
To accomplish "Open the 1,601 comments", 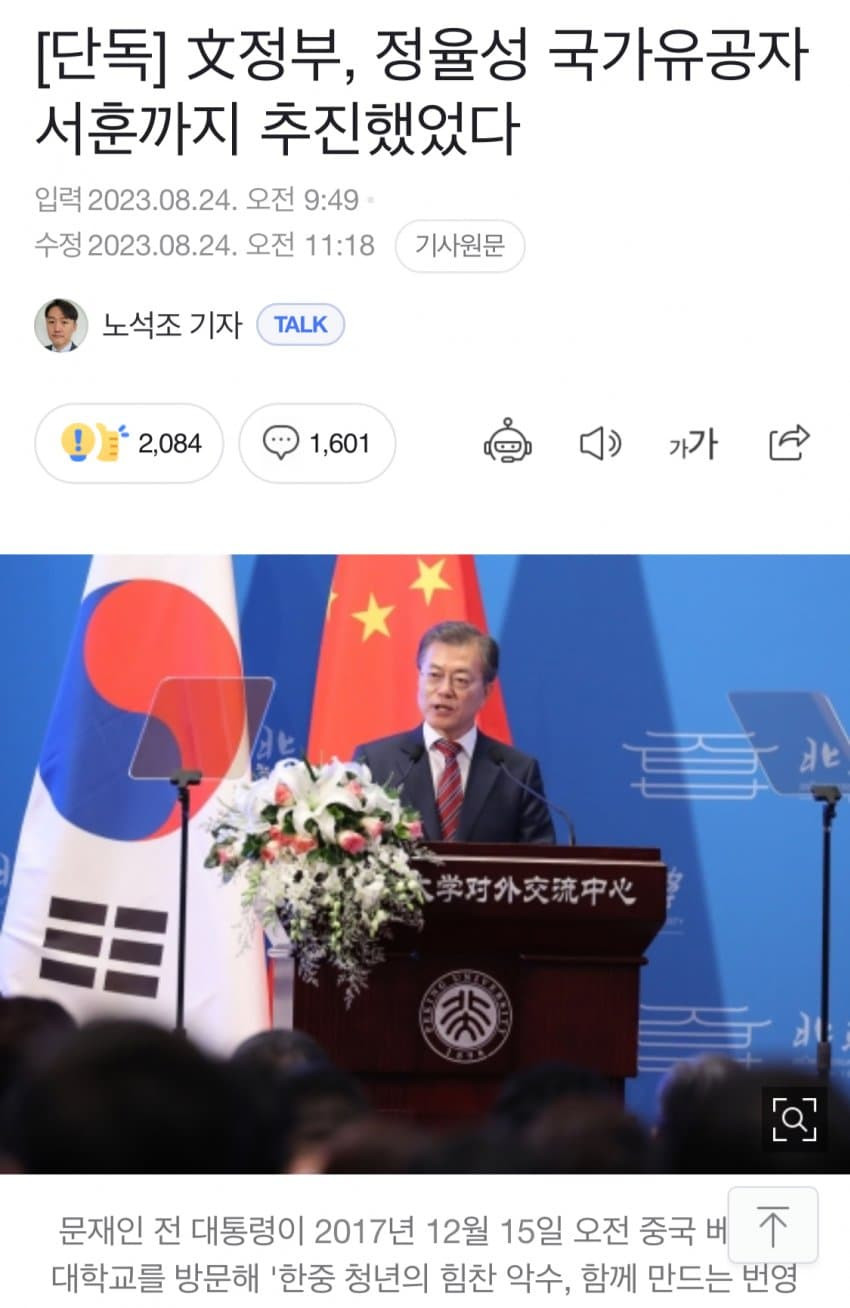I will (317, 443).
